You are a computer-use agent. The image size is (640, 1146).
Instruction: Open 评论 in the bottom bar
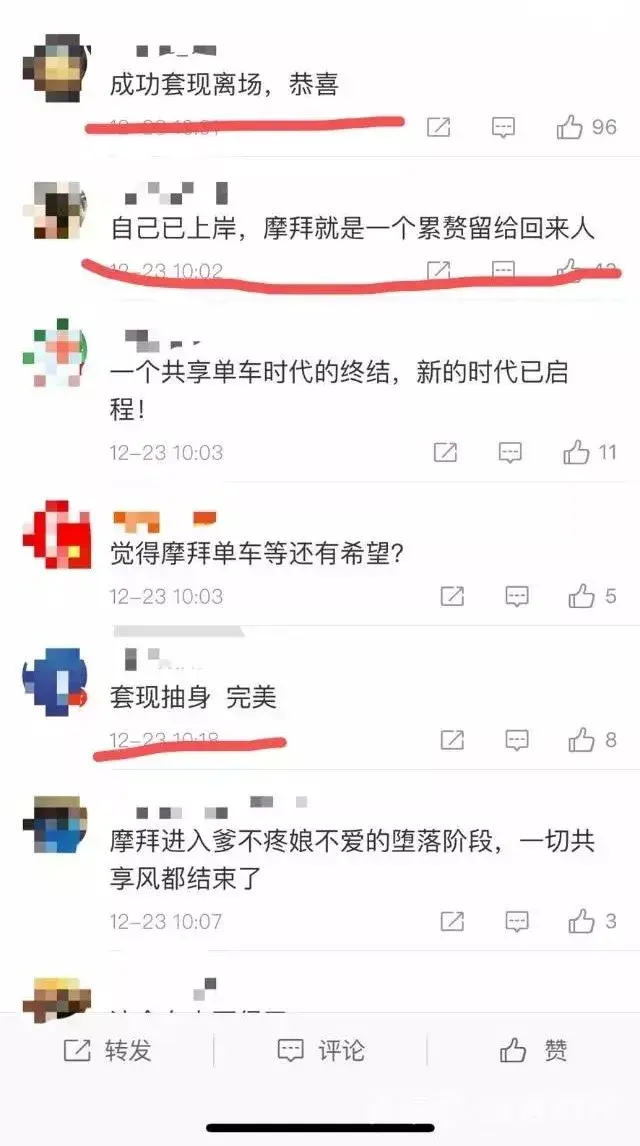pos(320,1050)
